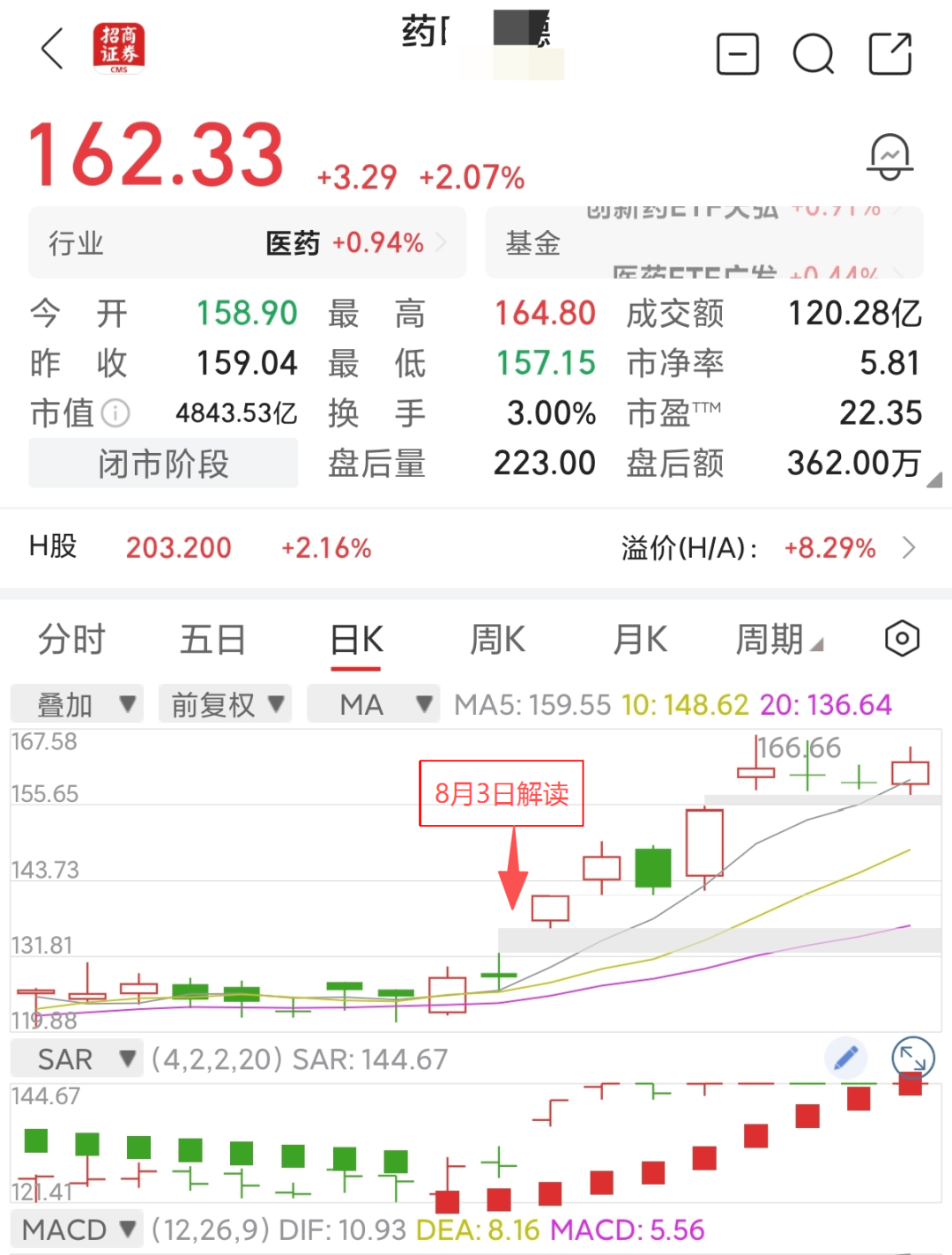
Task: Switch to the 五日 chart tab
Action: 212,639
